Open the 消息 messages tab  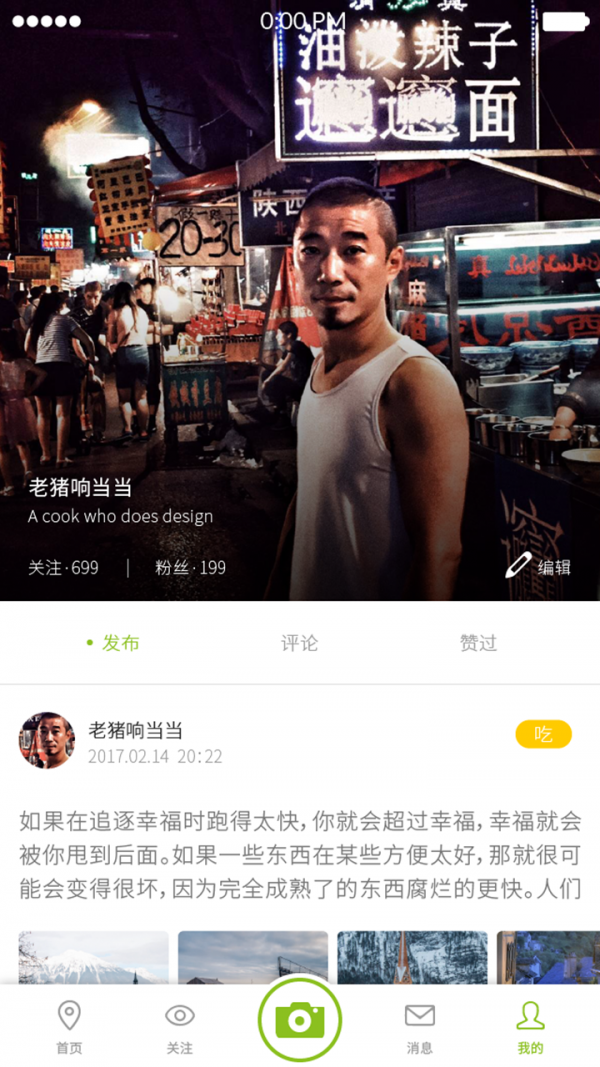click(420, 1028)
